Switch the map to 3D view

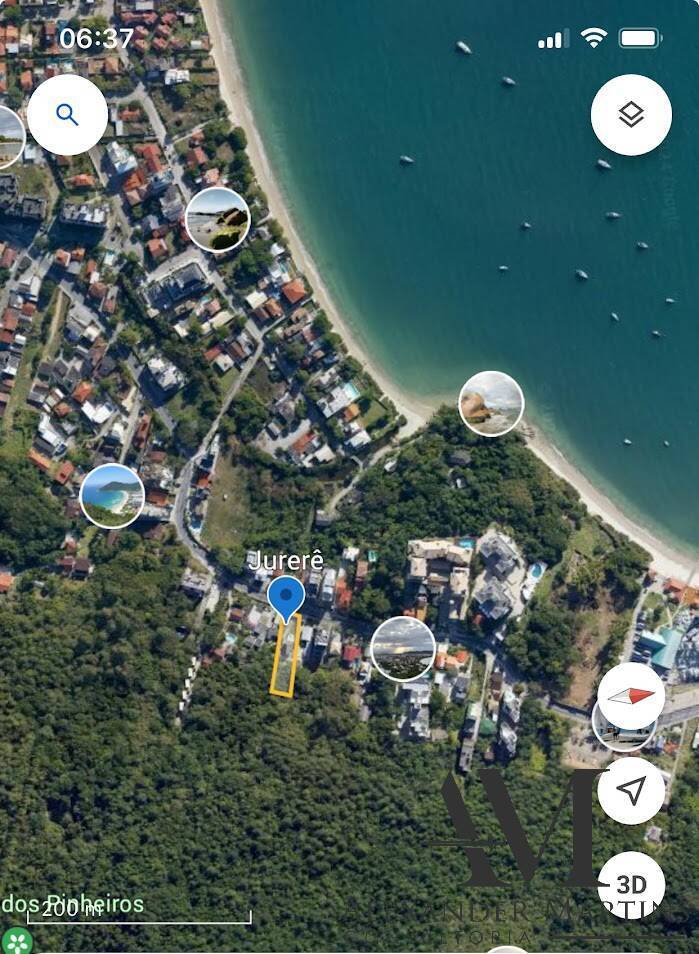(631, 885)
